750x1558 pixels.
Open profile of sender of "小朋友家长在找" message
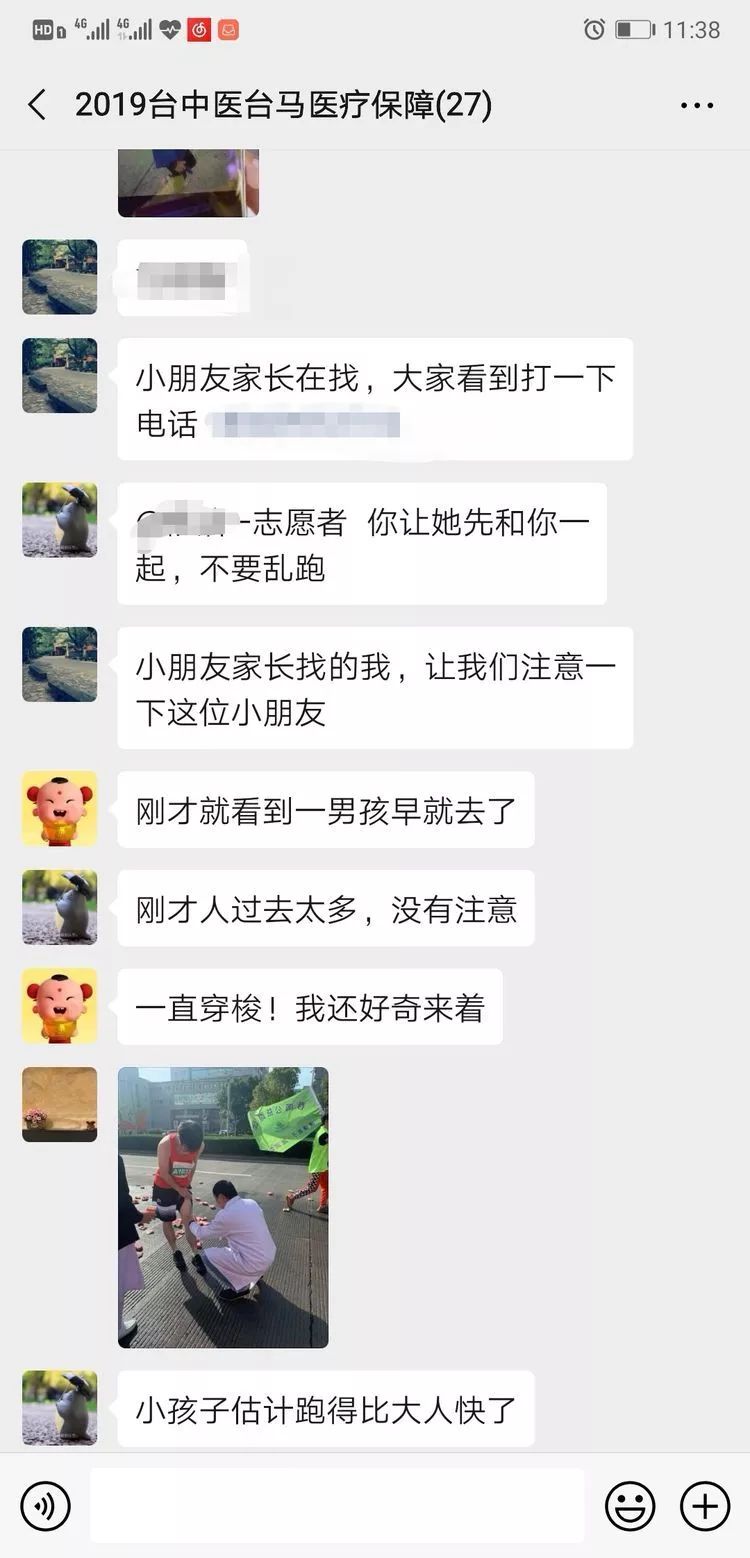pyautogui.click(x=60, y=376)
